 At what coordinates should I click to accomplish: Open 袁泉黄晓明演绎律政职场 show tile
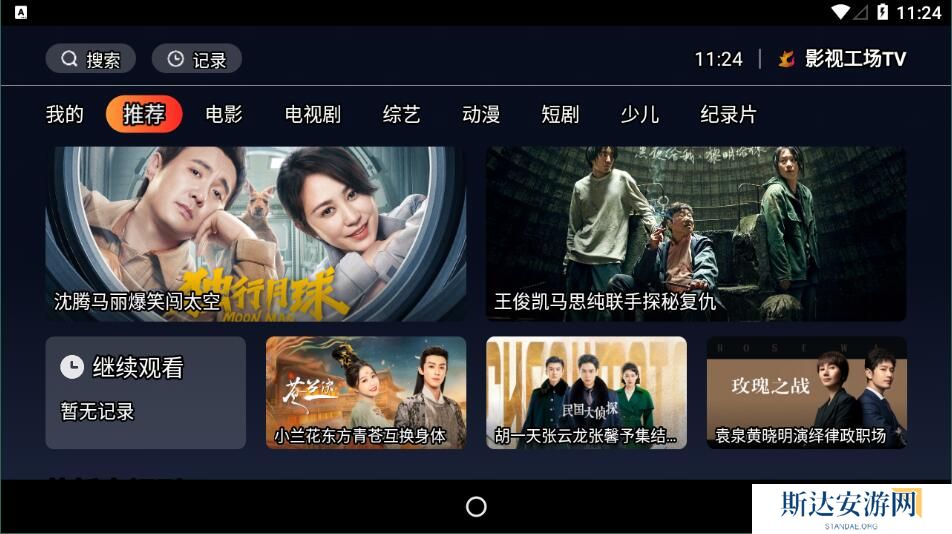(806, 392)
